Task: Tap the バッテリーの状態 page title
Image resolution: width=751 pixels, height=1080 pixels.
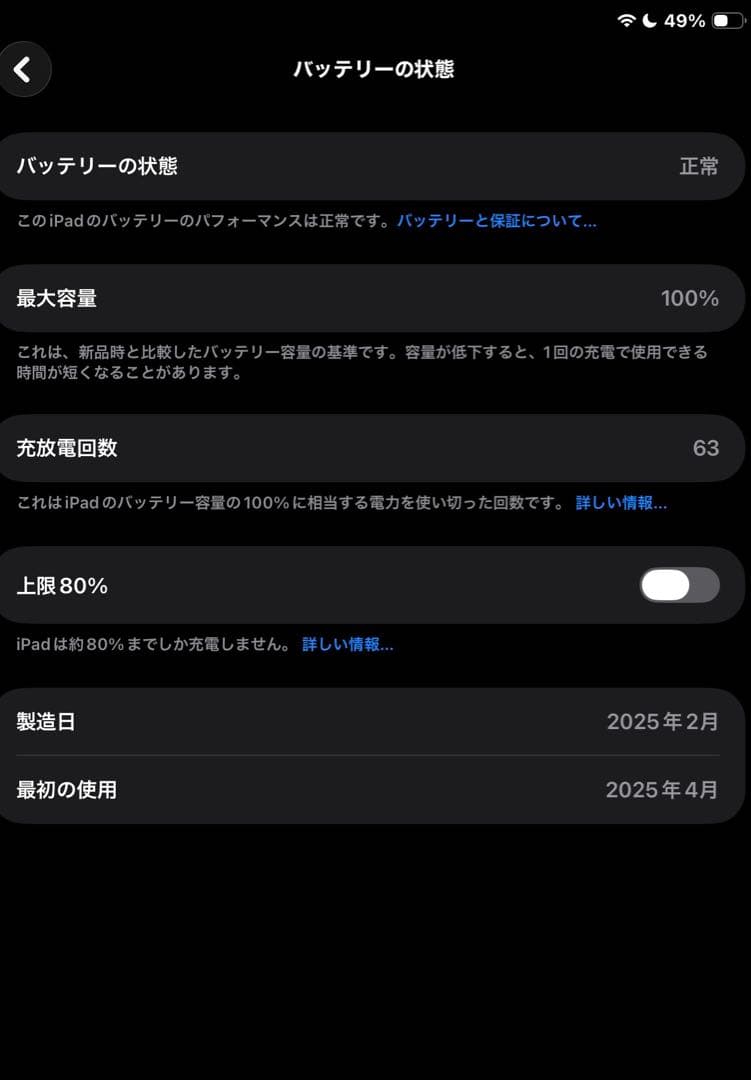Action: tap(375, 68)
